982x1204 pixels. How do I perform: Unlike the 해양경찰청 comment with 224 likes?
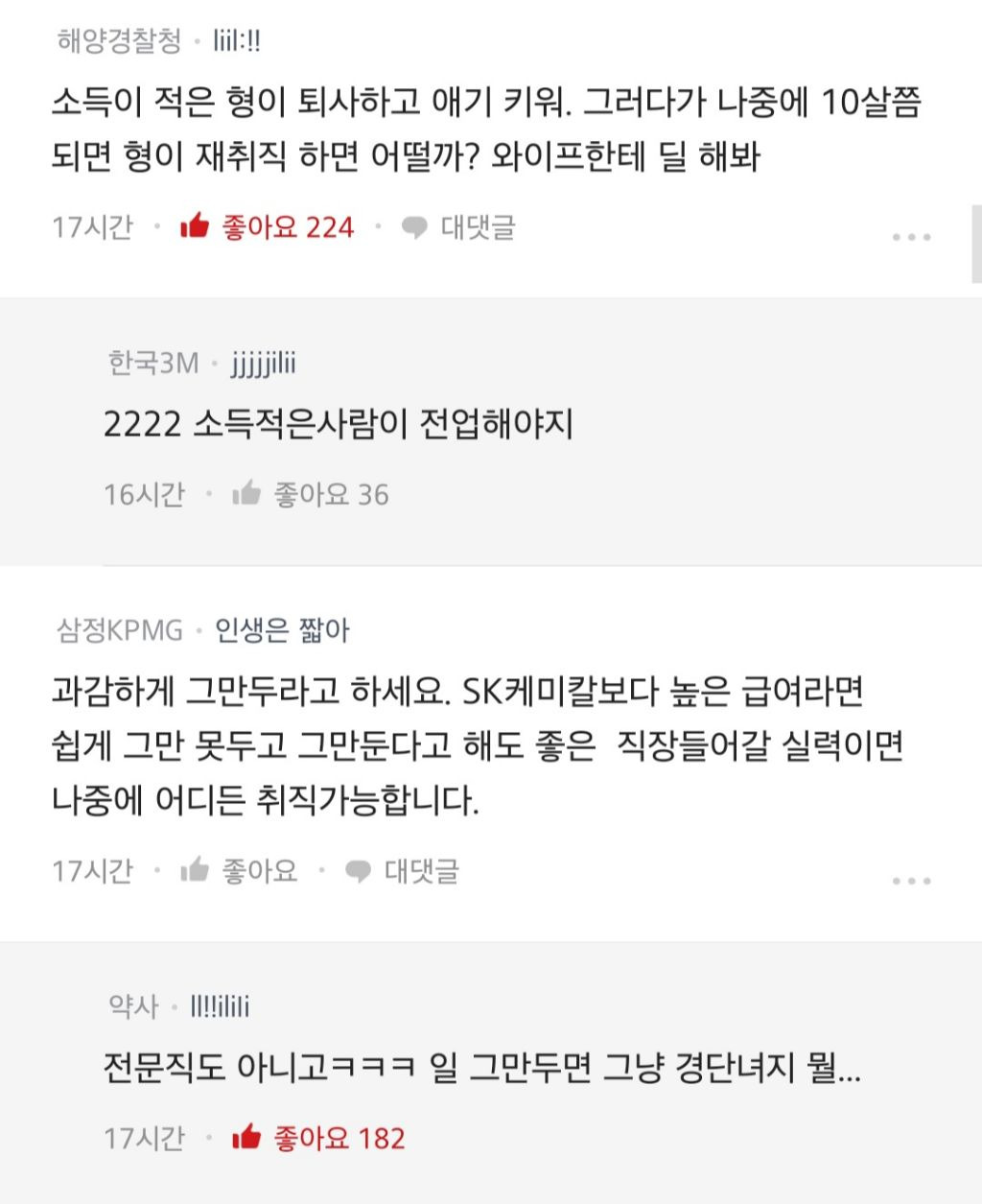pyautogui.click(x=267, y=227)
